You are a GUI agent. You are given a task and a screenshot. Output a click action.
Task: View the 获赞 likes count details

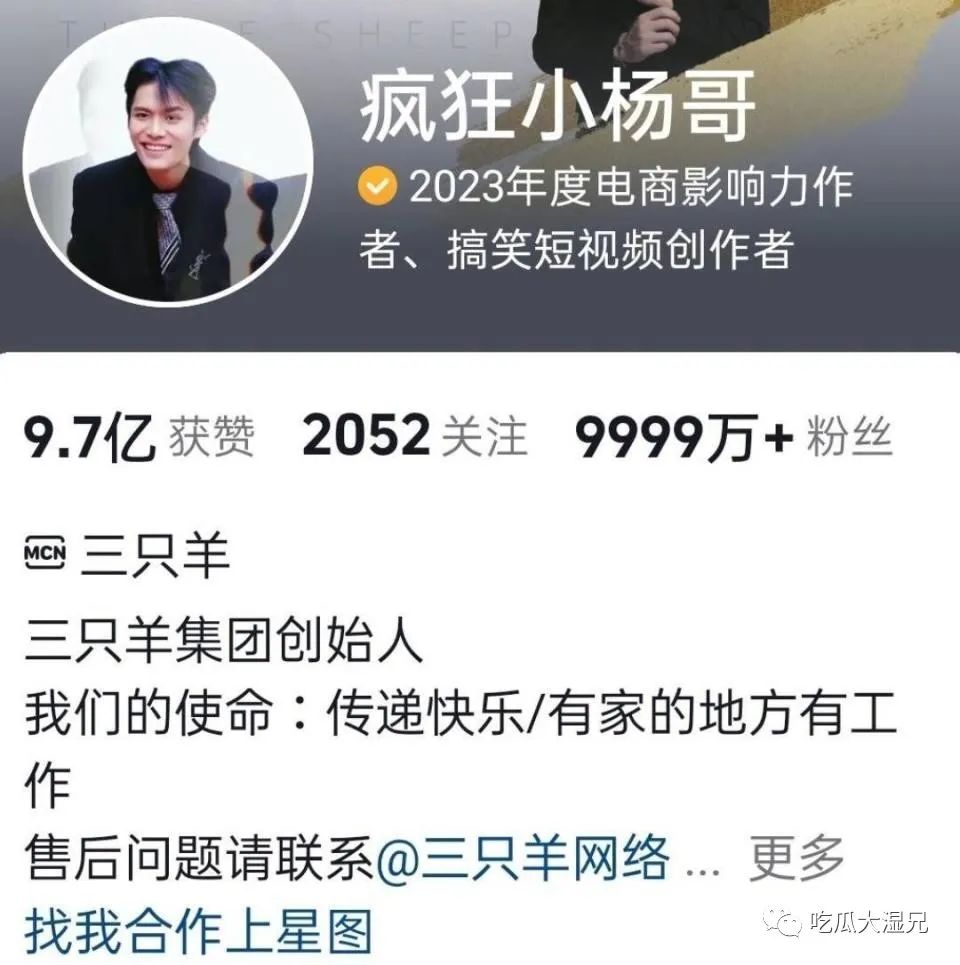pyautogui.click(x=140, y=438)
